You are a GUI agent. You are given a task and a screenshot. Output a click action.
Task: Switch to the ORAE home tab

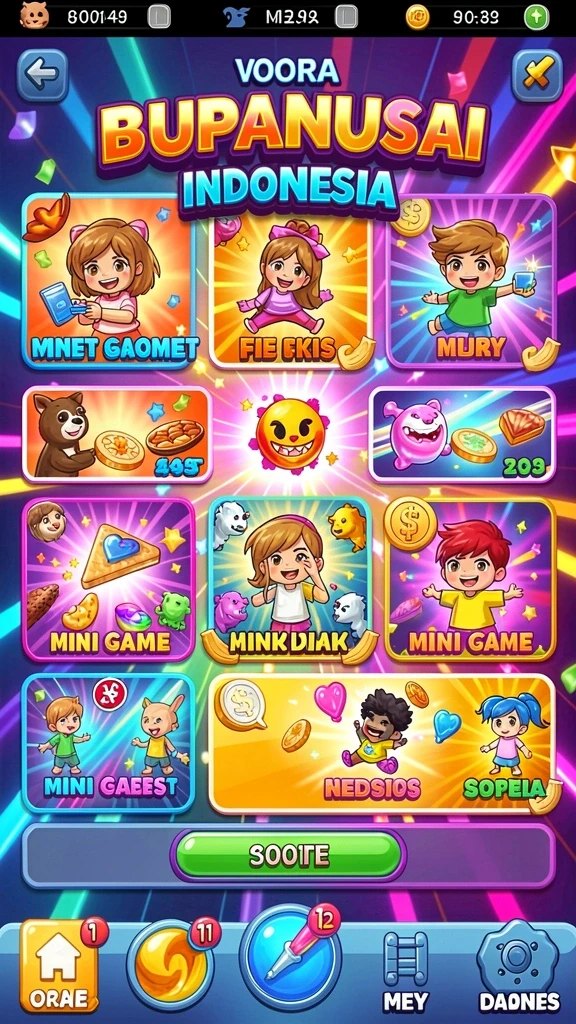pos(59,966)
